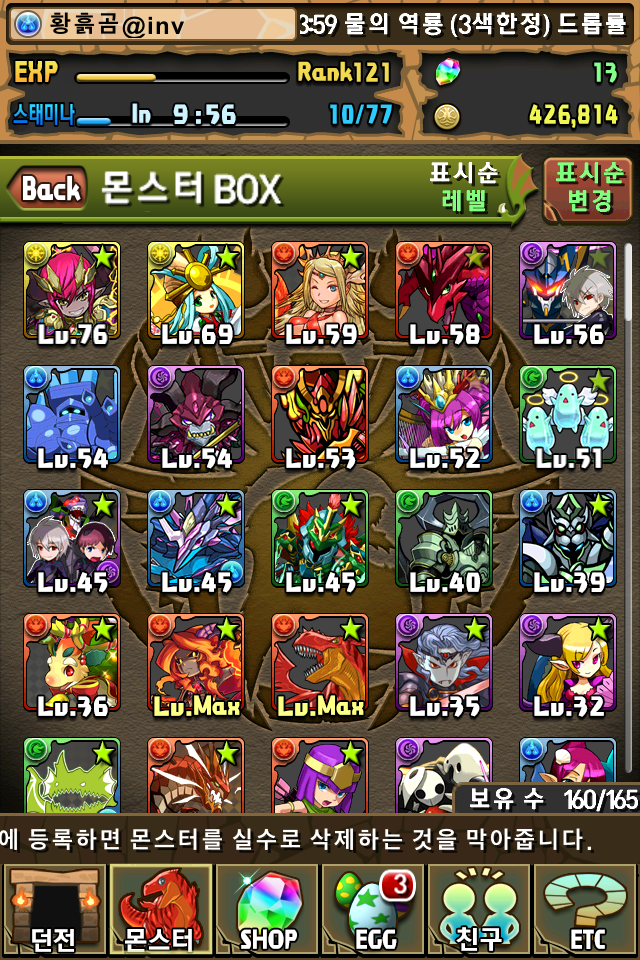Select the Lv.40 armored knight monster
The width and height of the screenshot is (640, 960).
pos(443,541)
